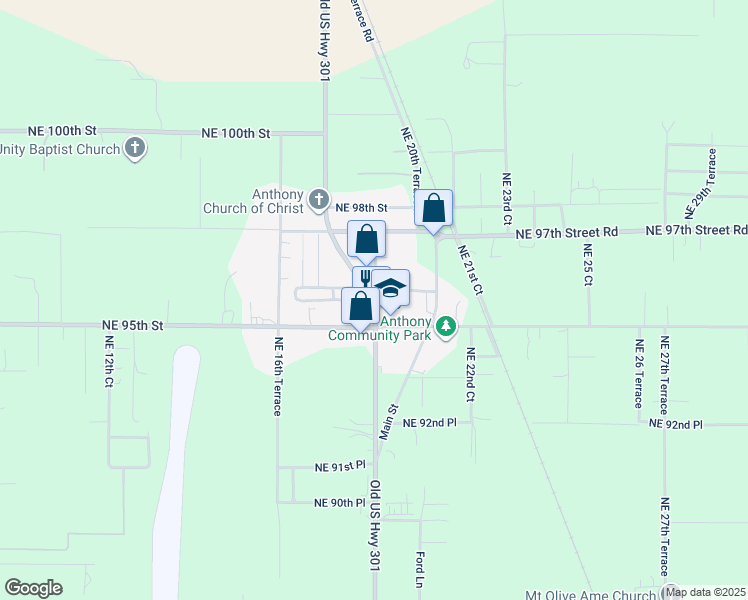
Task: Select the graduation cap school pin
Action: tap(392, 289)
